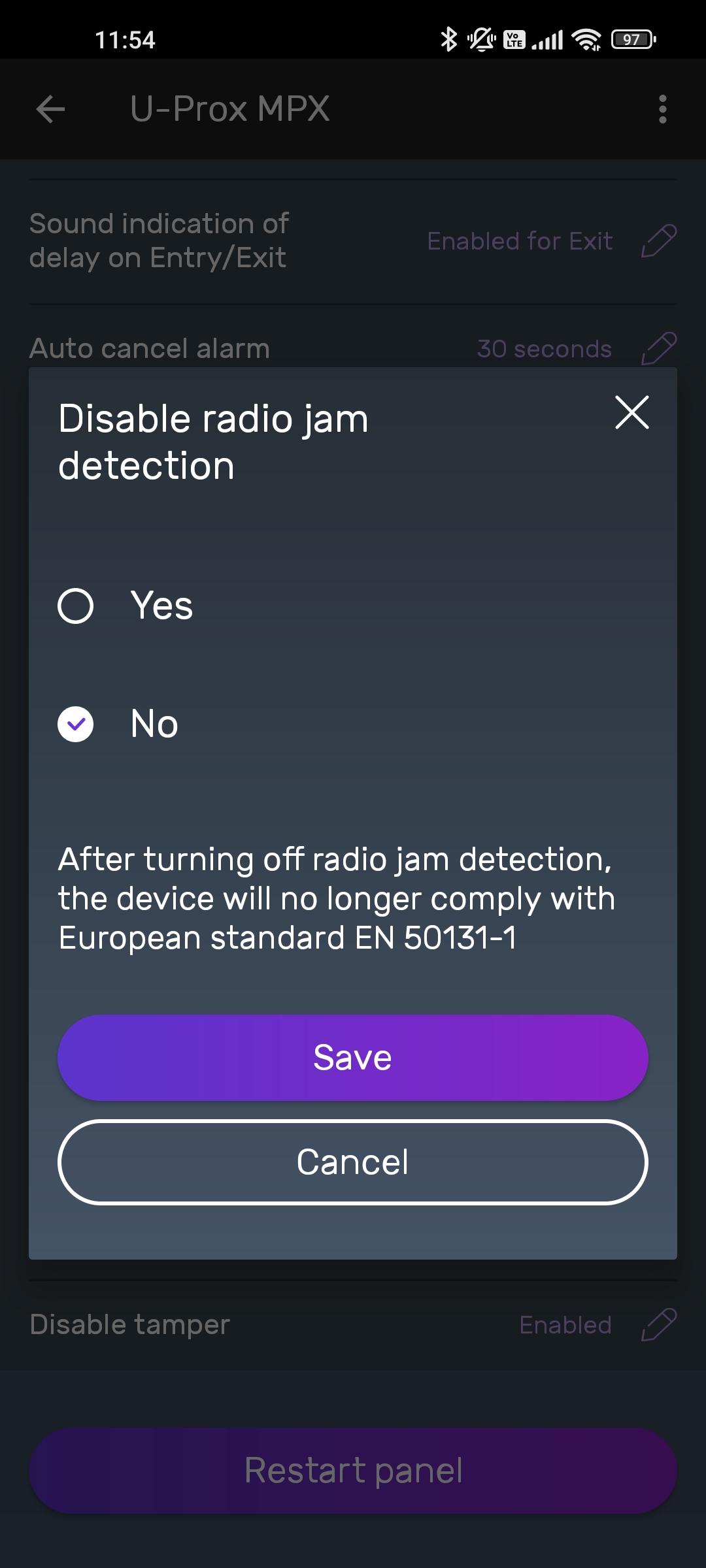Cancel the dialog changes
The image size is (706, 1568).
pos(353,1162)
